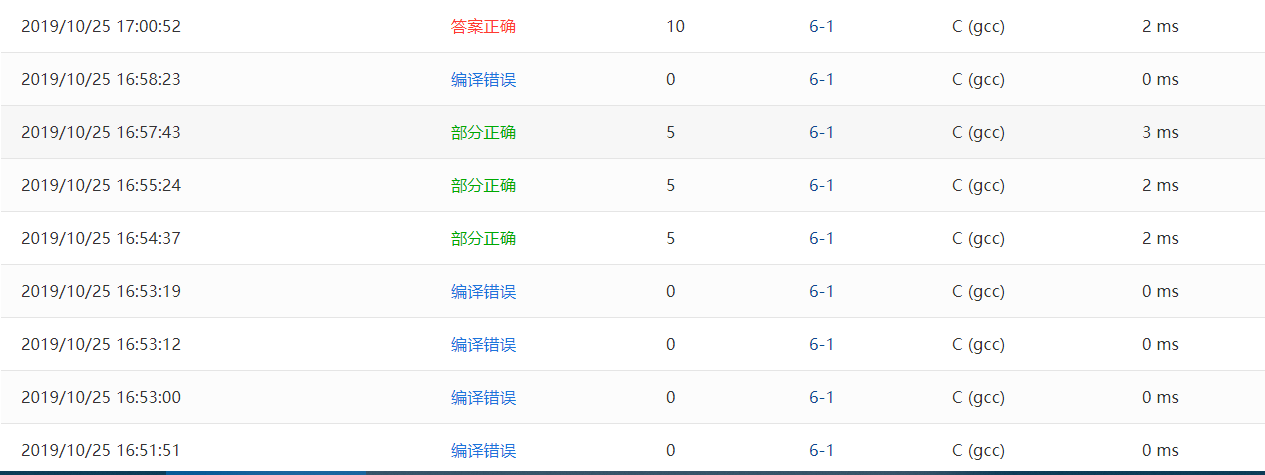Open the 编译错误 result from 16:51:51
Screen dimensions: 1265x475
point(483,450)
